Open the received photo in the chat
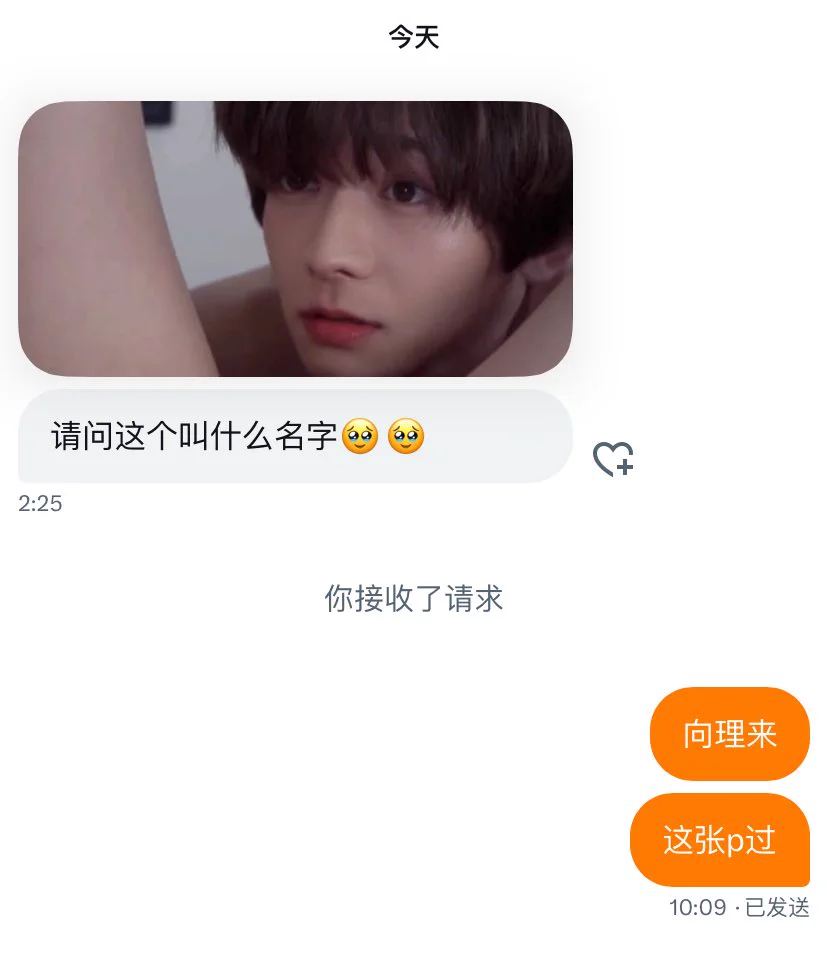Screen dimensions: 827x964 tap(295, 239)
